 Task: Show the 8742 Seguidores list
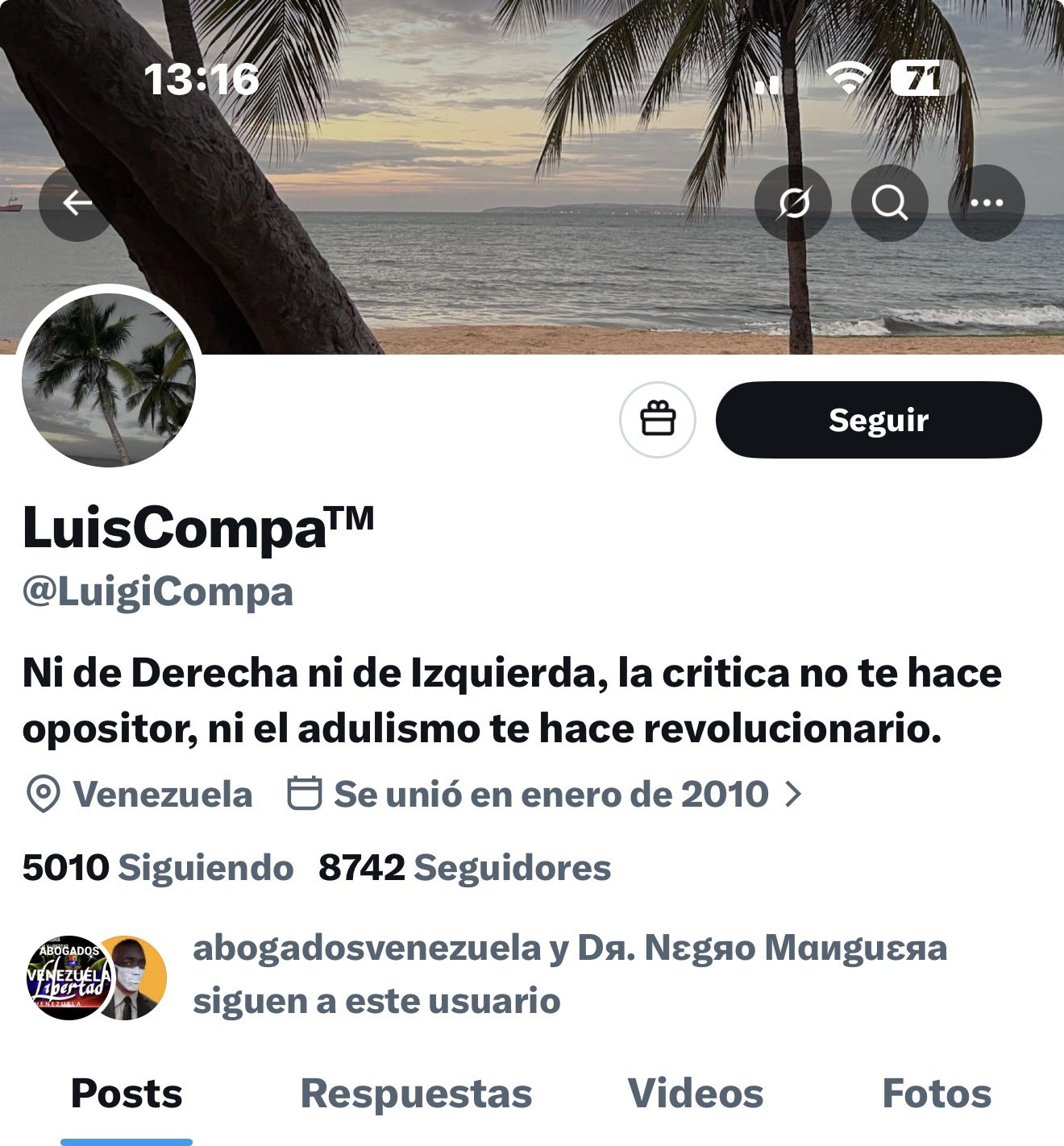465,868
